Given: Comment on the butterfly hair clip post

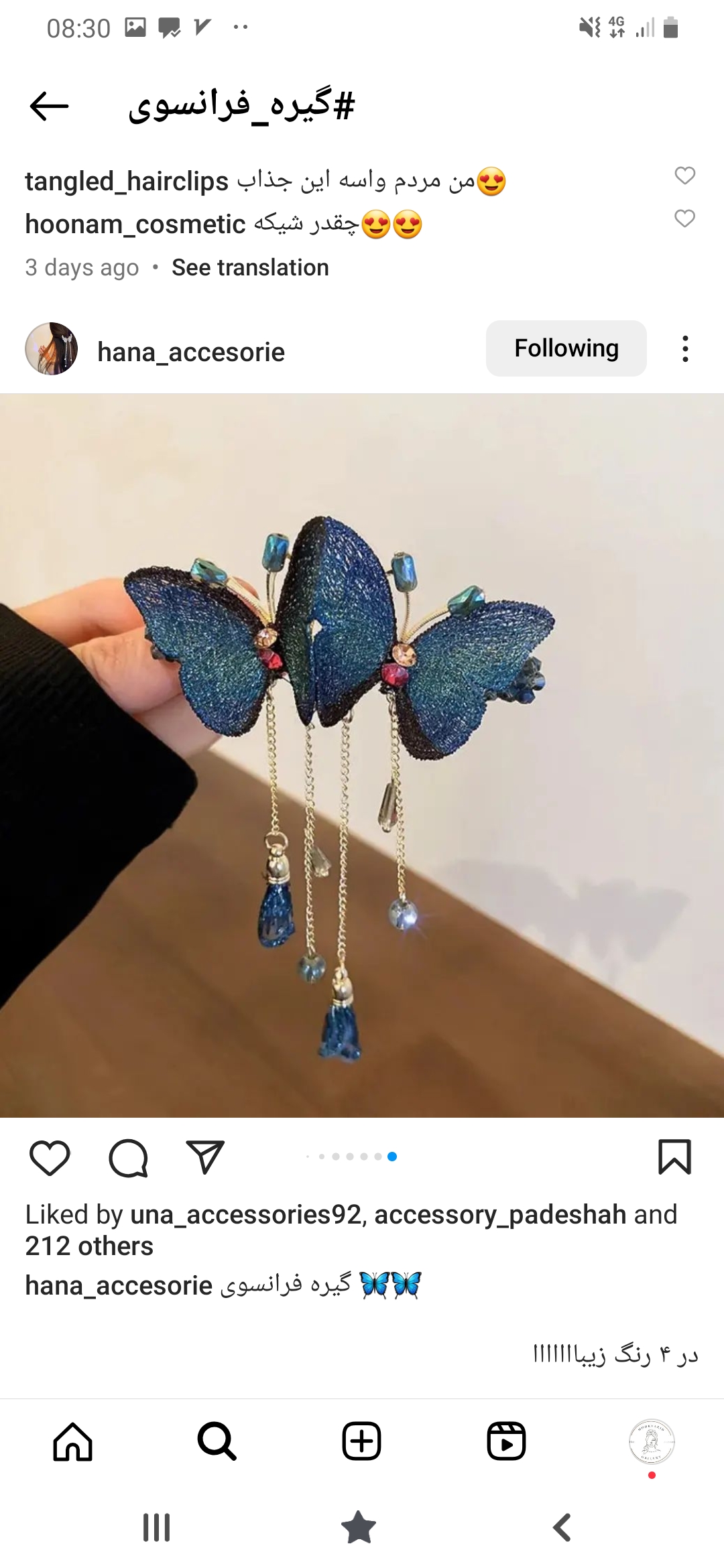Looking at the screenshot, I should point(128,1157).
